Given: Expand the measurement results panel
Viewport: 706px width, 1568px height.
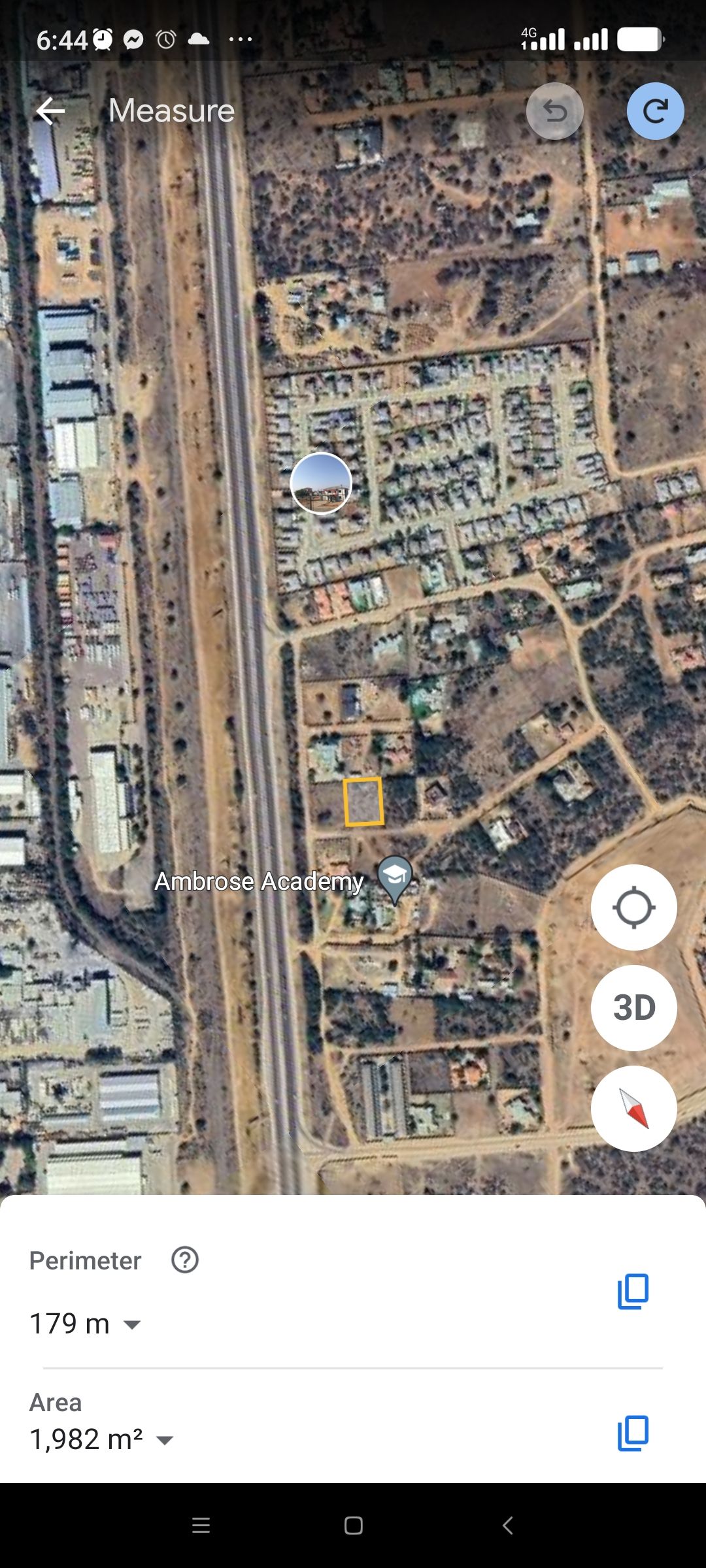Looking at the screenshot, I should pyautogui.click(x=353, y=1215).
